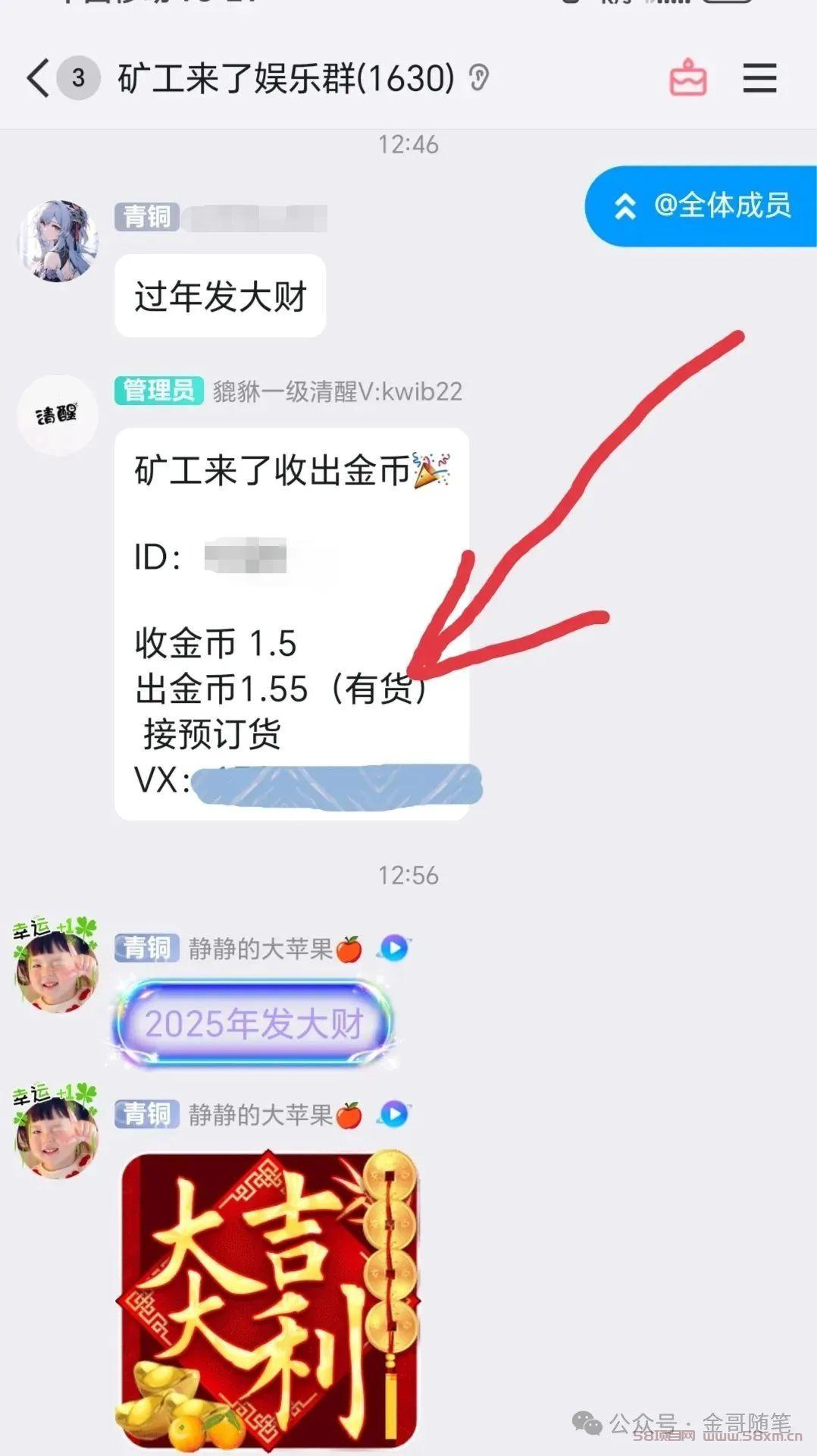The width and height of the screenshot is (817, 1456).
Task: Open the group hamburger menu
Action: 759,78
